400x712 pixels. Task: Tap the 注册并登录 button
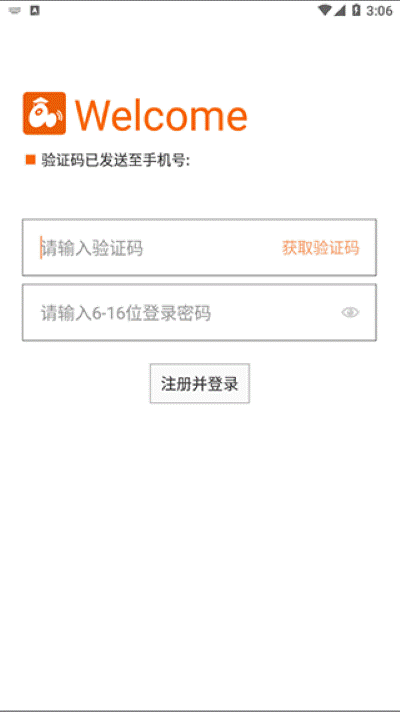pos(200,383)
